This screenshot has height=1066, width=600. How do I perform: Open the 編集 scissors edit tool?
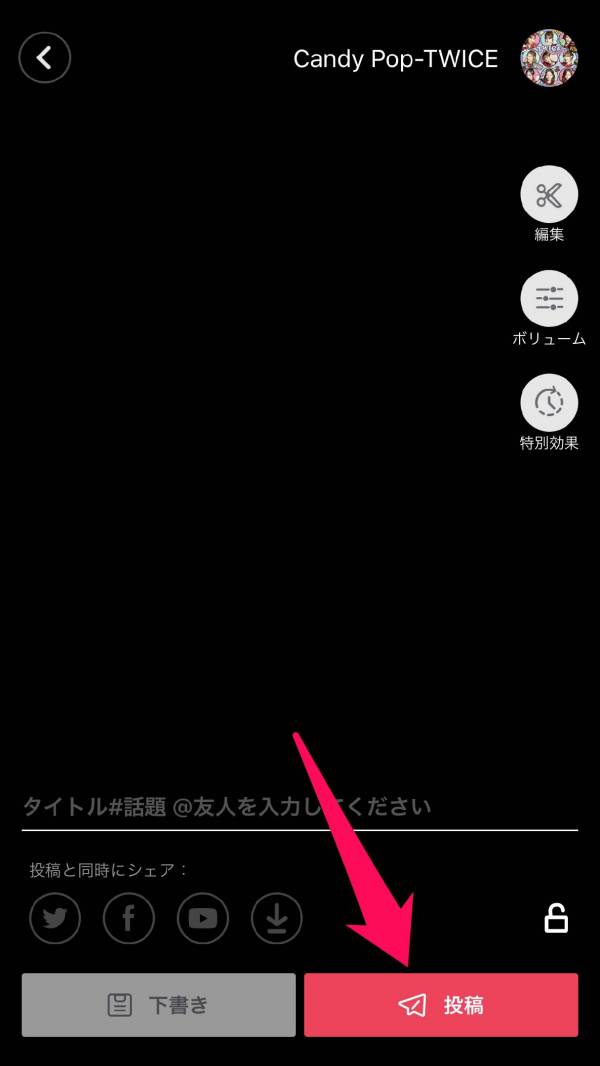tap(549, 195)
